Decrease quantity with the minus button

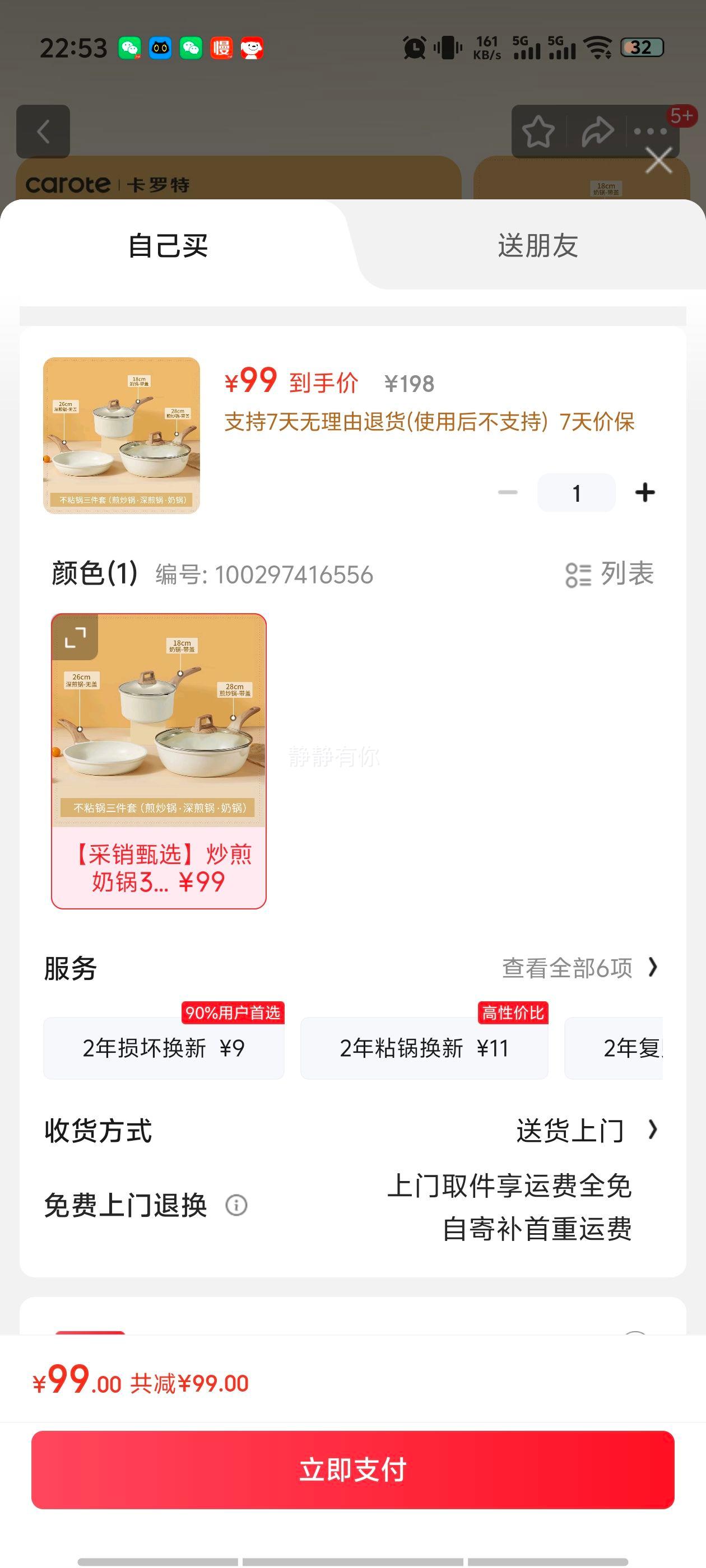[508, 492]
